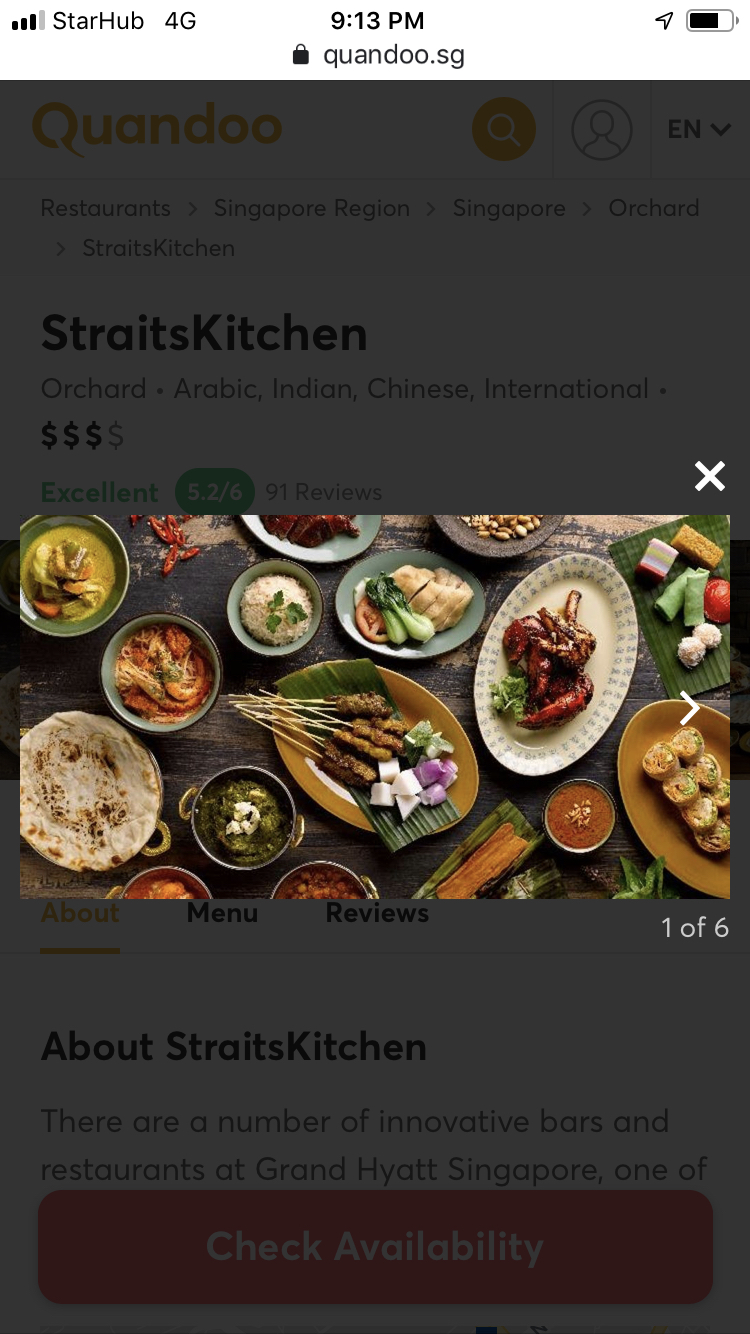Open the user account profile icon
Image resolution: width=750 pixels, height=1334 pixels.
[601, 129]
